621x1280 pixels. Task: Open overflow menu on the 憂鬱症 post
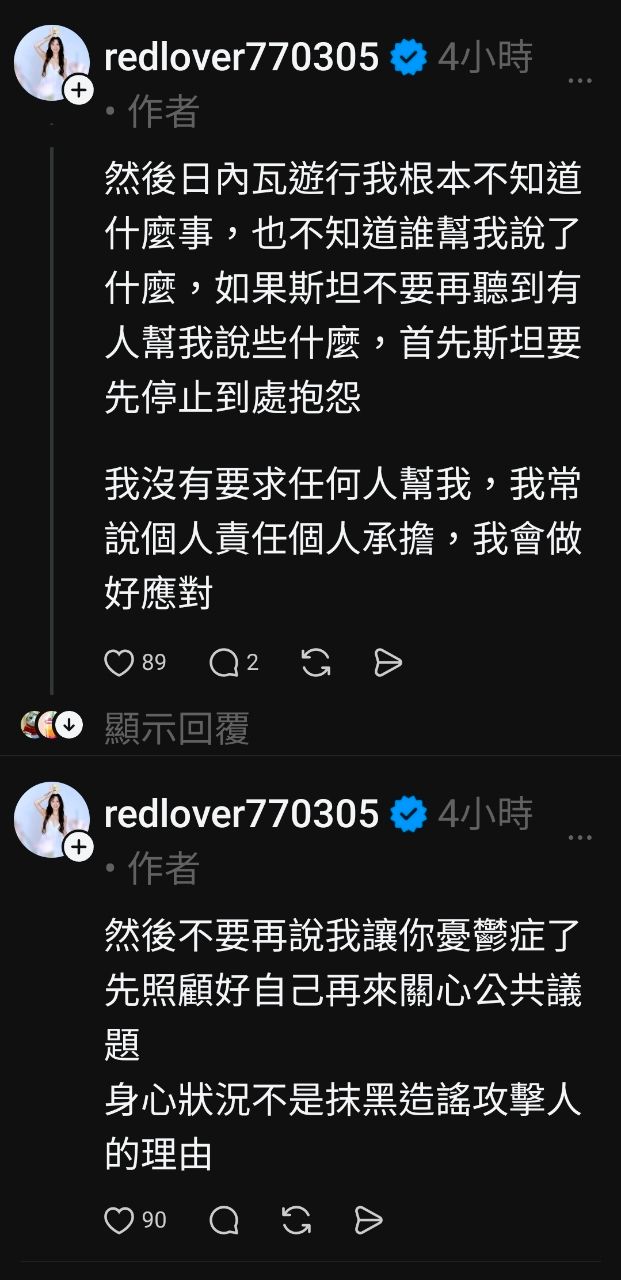point(580,837)
